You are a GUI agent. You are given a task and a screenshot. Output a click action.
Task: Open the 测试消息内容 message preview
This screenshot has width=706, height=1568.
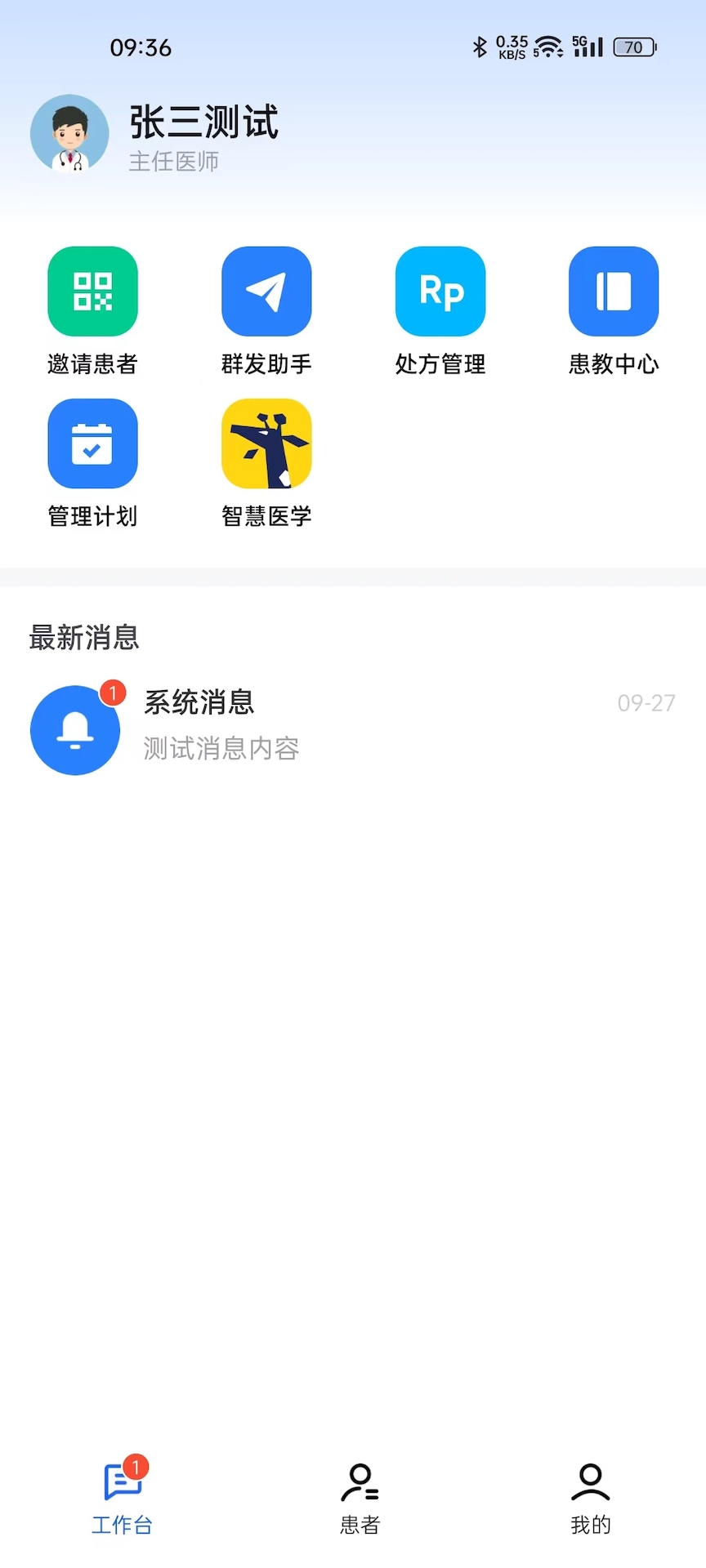click(221, 747)
